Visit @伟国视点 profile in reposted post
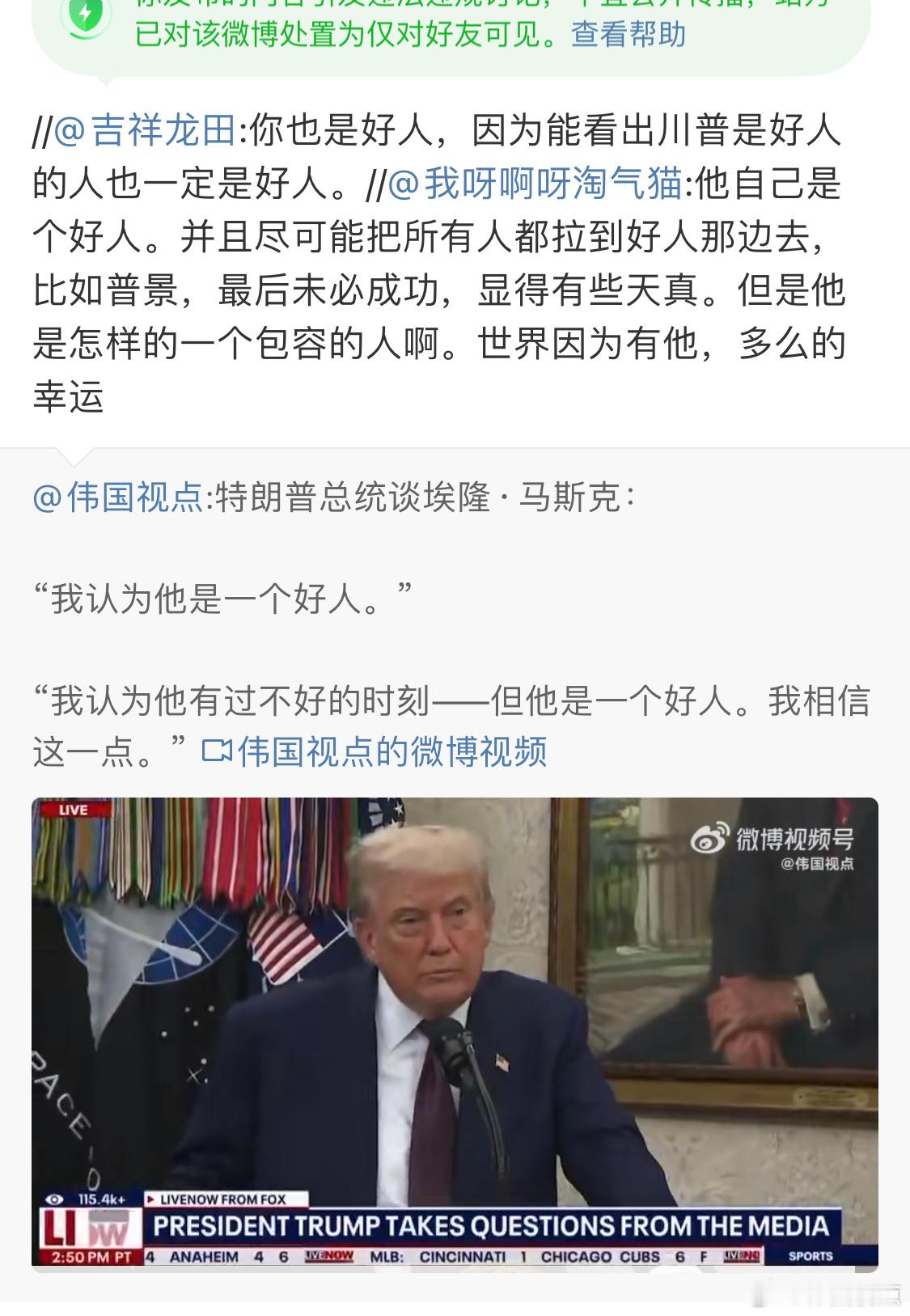The image size is (910, 1316). (118, 497)
